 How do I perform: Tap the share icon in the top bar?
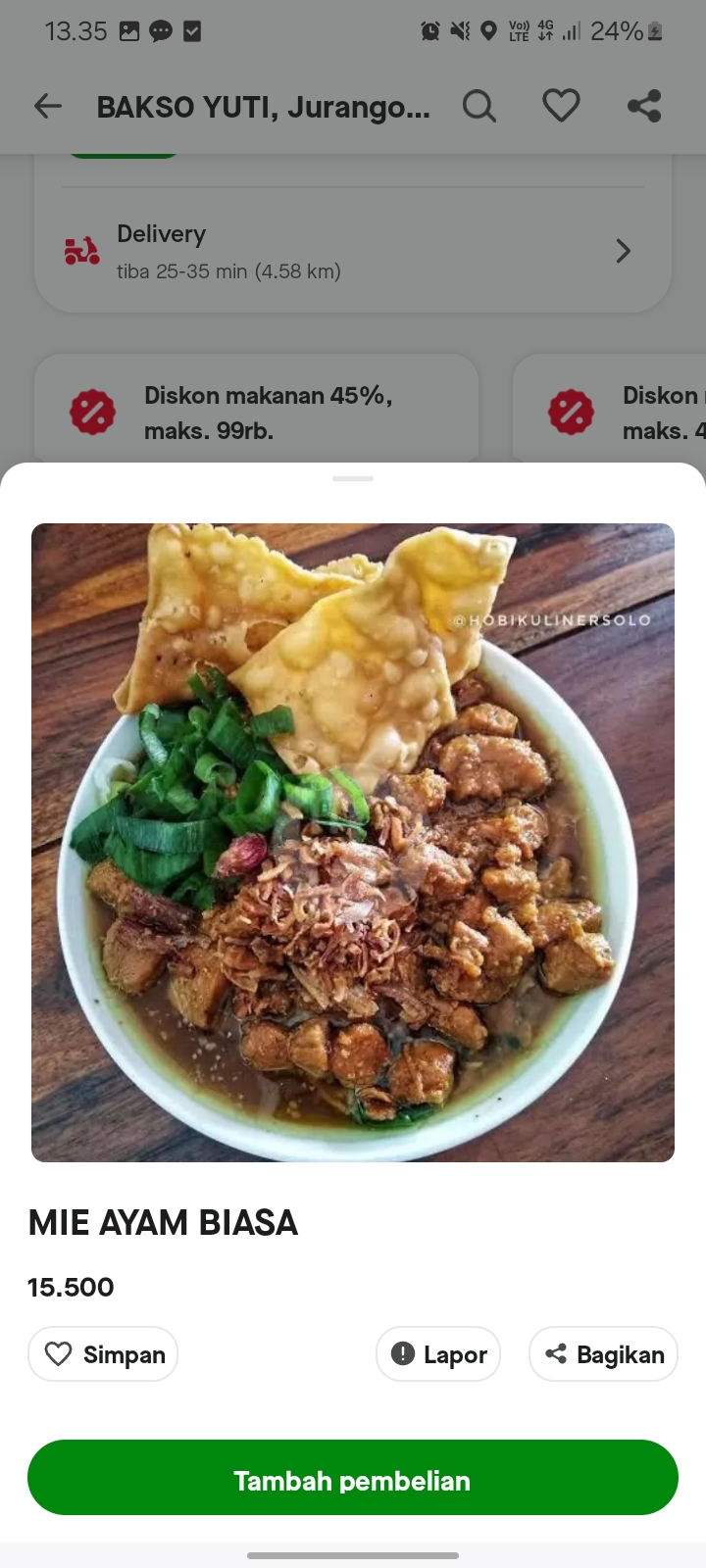644,105
